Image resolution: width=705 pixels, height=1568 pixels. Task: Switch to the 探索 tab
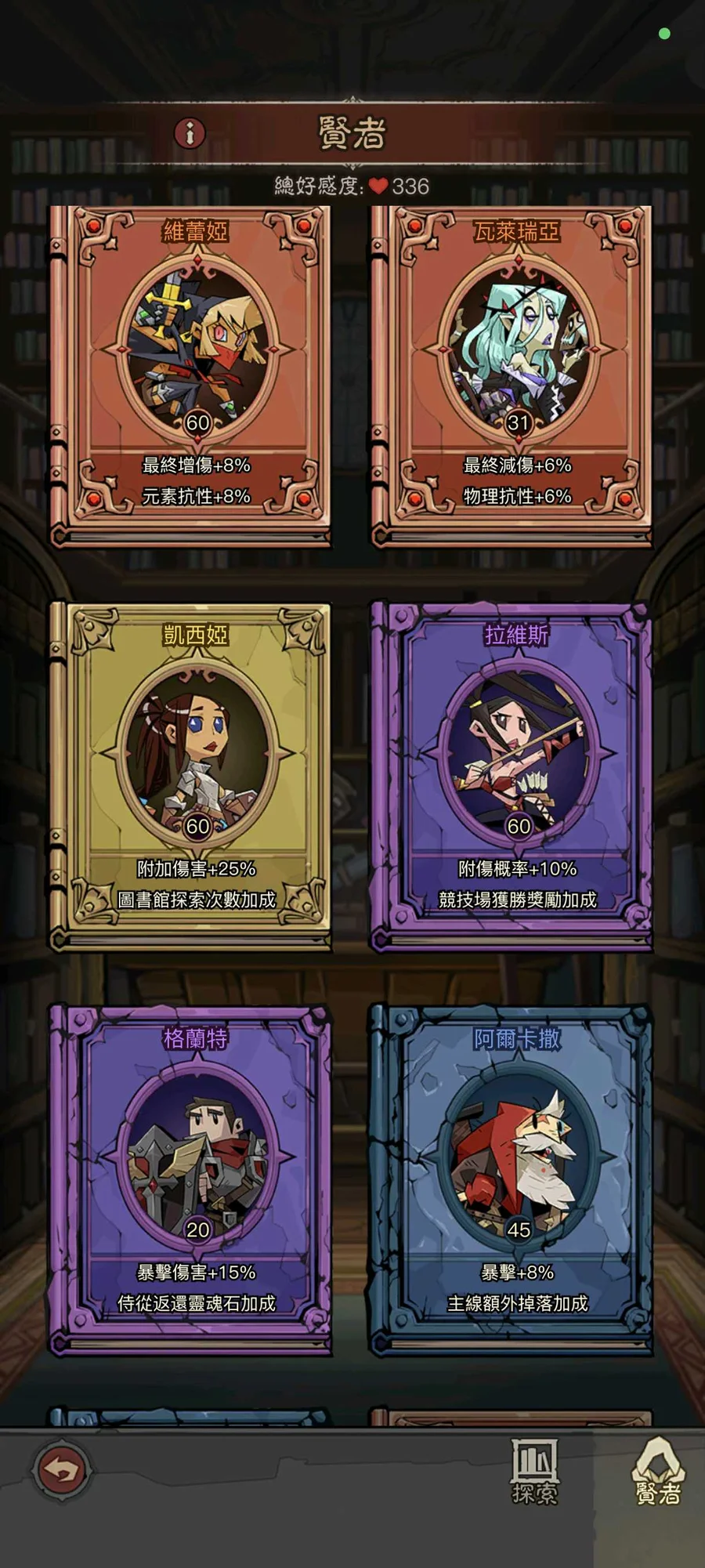coord(534,1471)
